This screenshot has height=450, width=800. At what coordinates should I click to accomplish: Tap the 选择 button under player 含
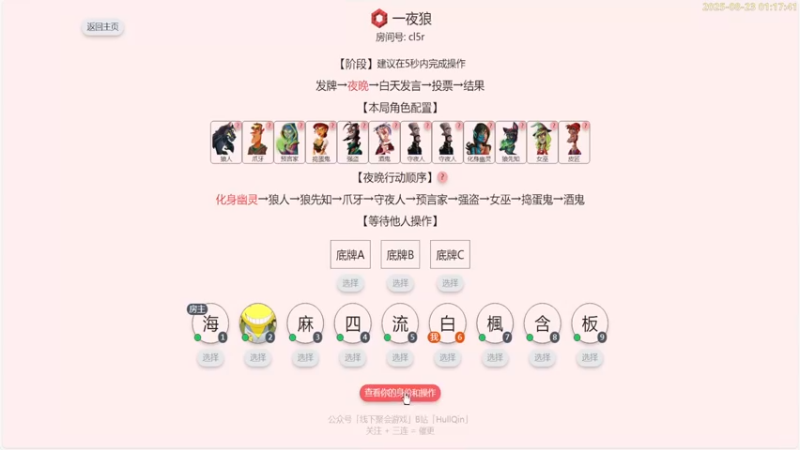pos(542,357)
